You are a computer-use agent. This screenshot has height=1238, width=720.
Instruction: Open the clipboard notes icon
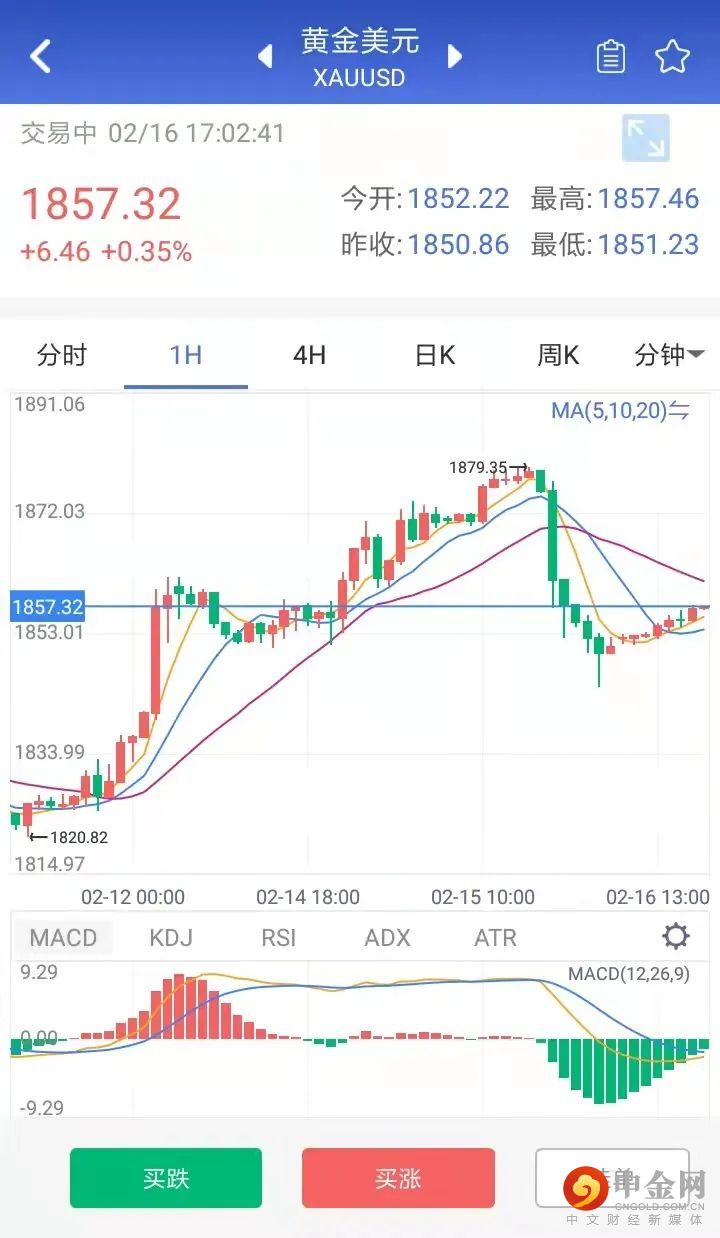(x=610, y=57)
